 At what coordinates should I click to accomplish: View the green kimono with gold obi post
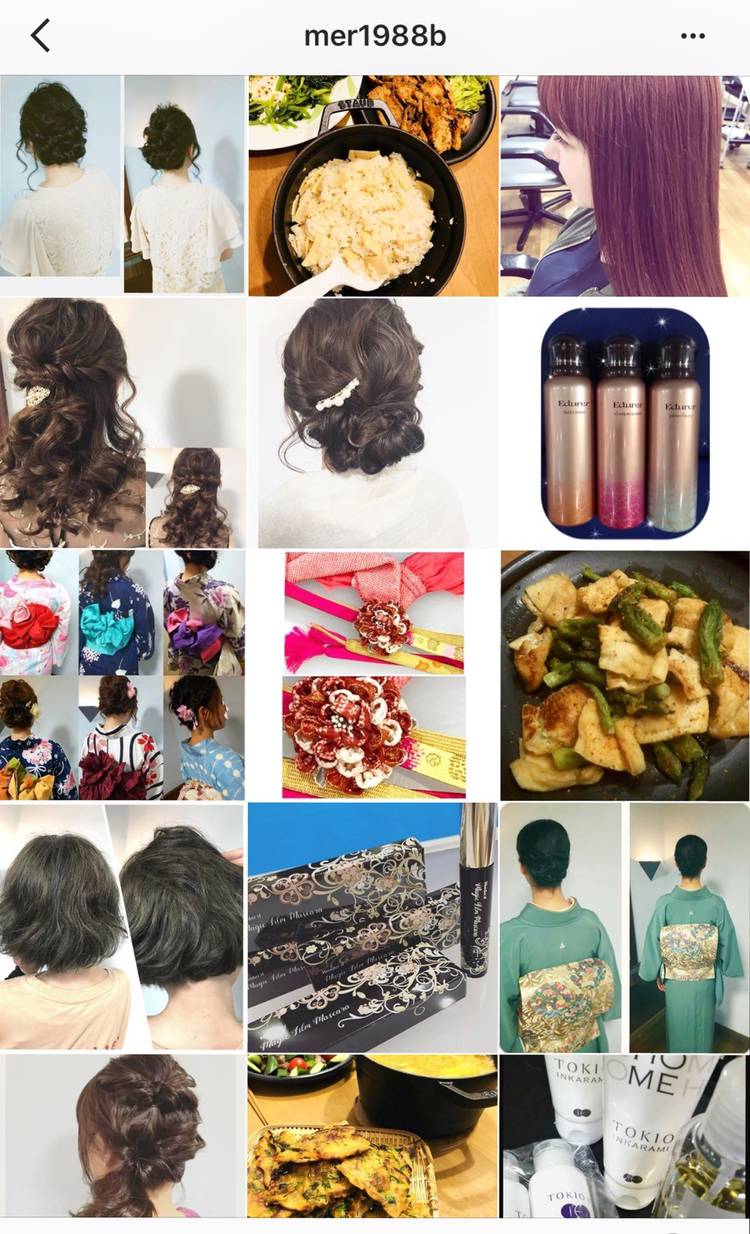[625, 927]
